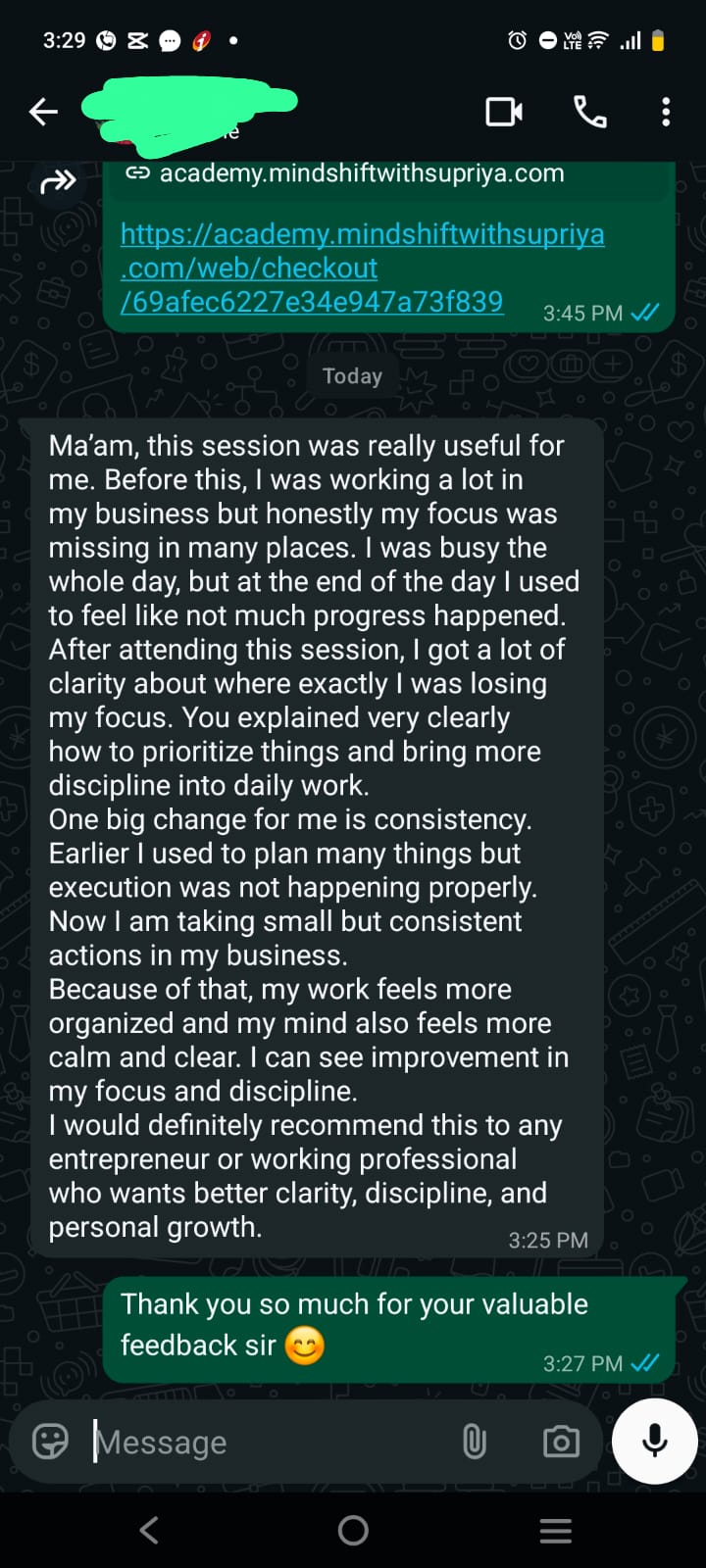Tap the microphone voice message button
Screen dimensions: 706x1568
coord(654,1441)
